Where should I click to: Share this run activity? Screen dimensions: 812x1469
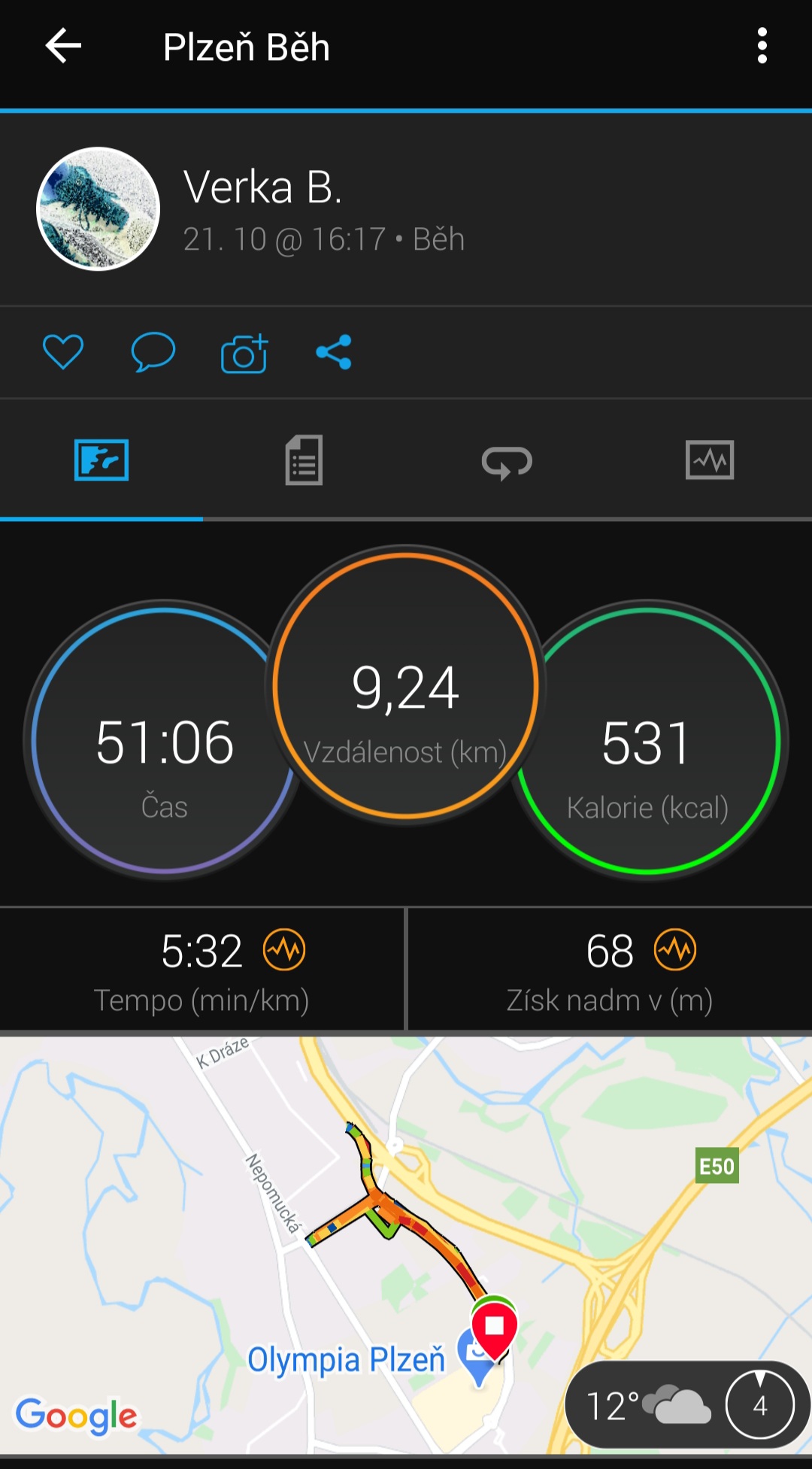point(334,352)
